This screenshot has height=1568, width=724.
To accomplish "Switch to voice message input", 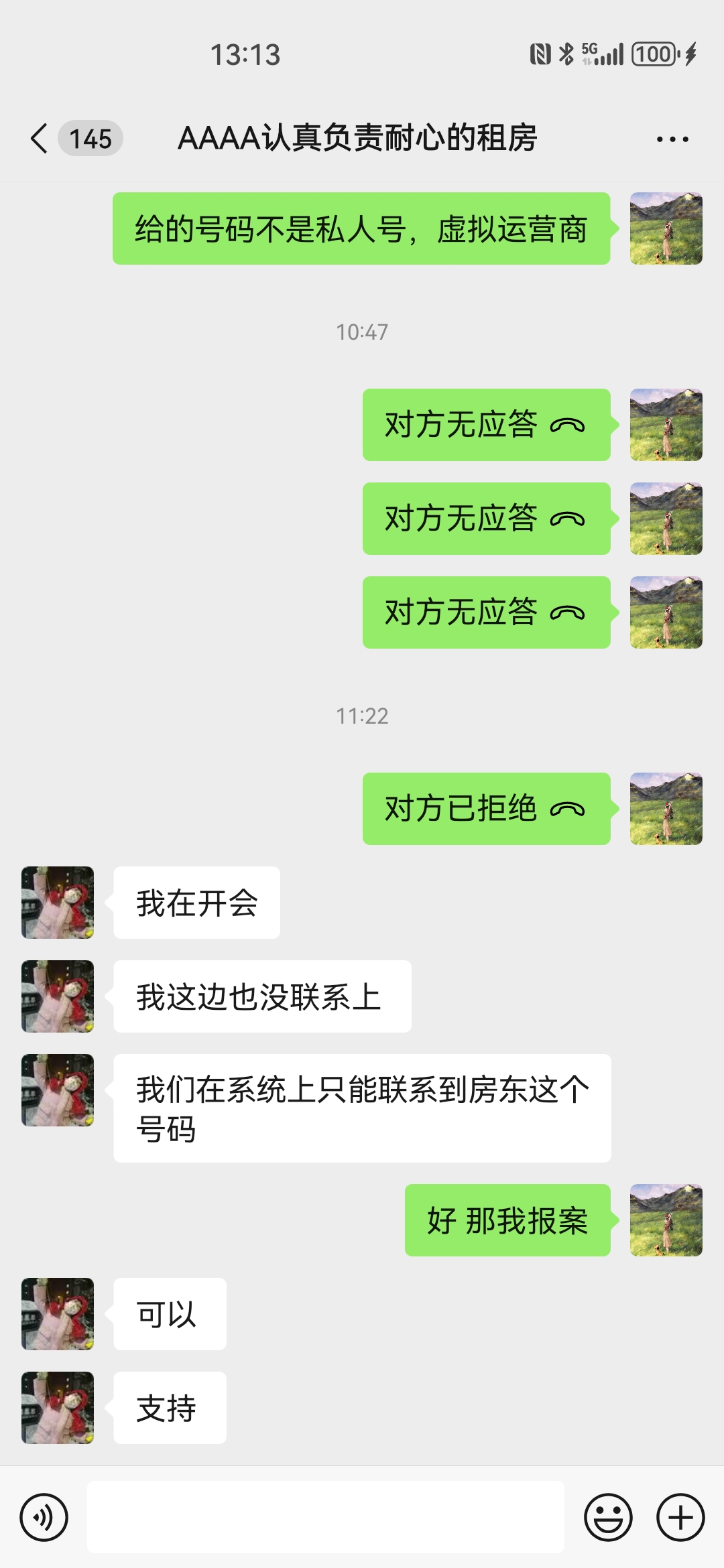I will pos(44,1518).
